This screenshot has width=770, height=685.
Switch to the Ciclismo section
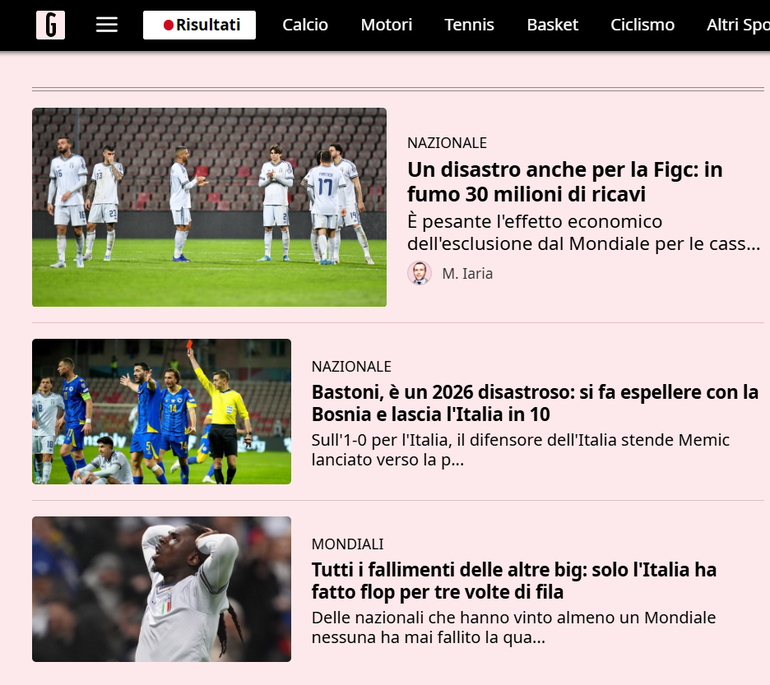click(x=642, y=25)
